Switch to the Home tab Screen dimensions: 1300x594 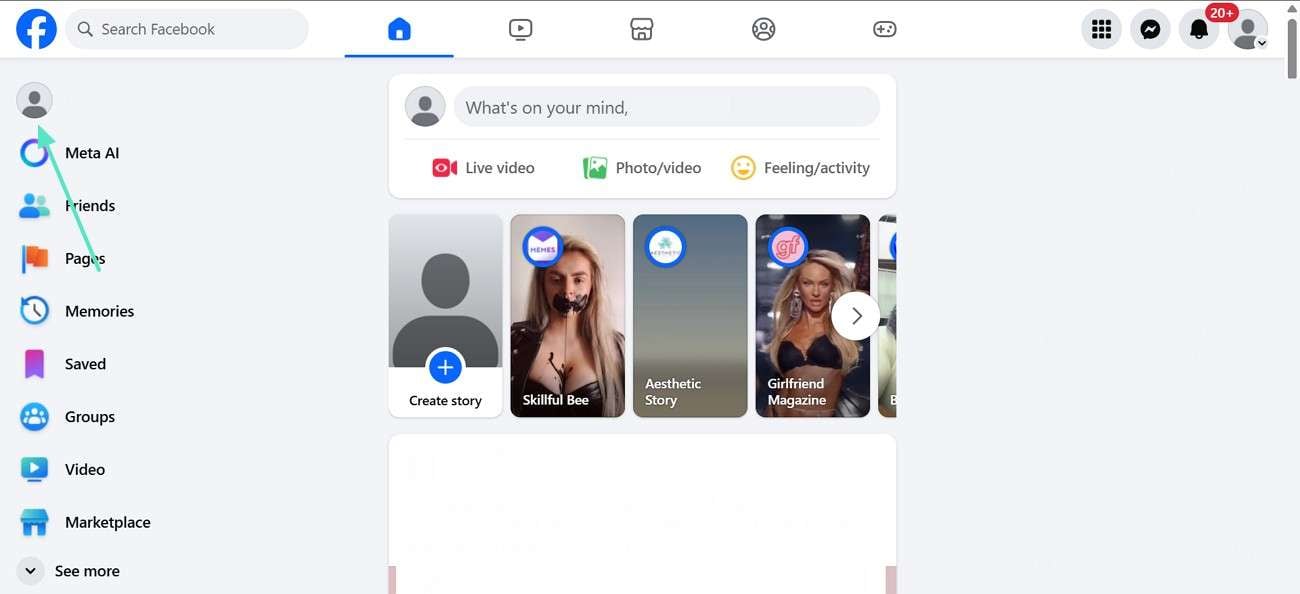click(x=399, y=30)
